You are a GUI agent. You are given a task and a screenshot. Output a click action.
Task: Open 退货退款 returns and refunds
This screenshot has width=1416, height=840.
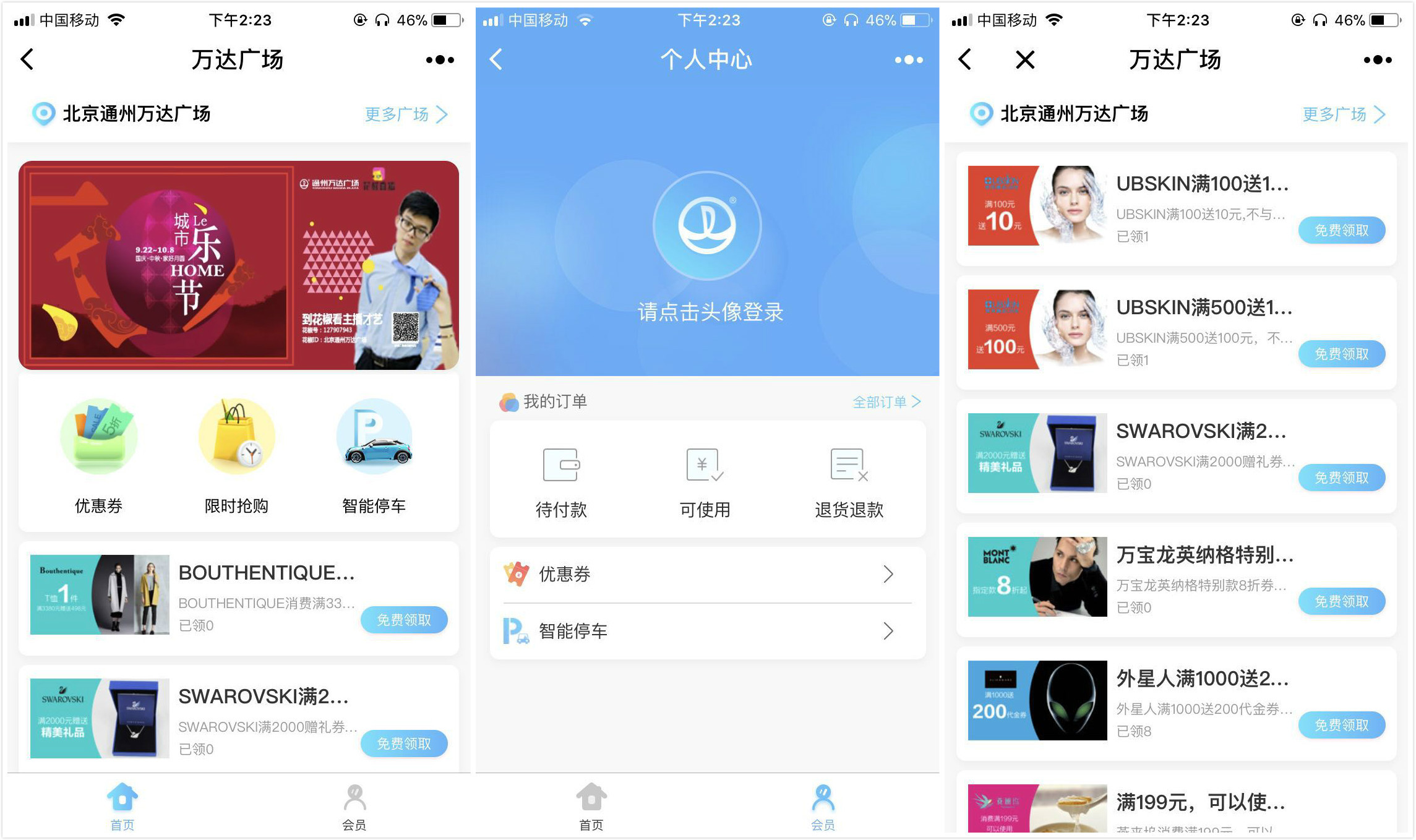coord(849,482)
